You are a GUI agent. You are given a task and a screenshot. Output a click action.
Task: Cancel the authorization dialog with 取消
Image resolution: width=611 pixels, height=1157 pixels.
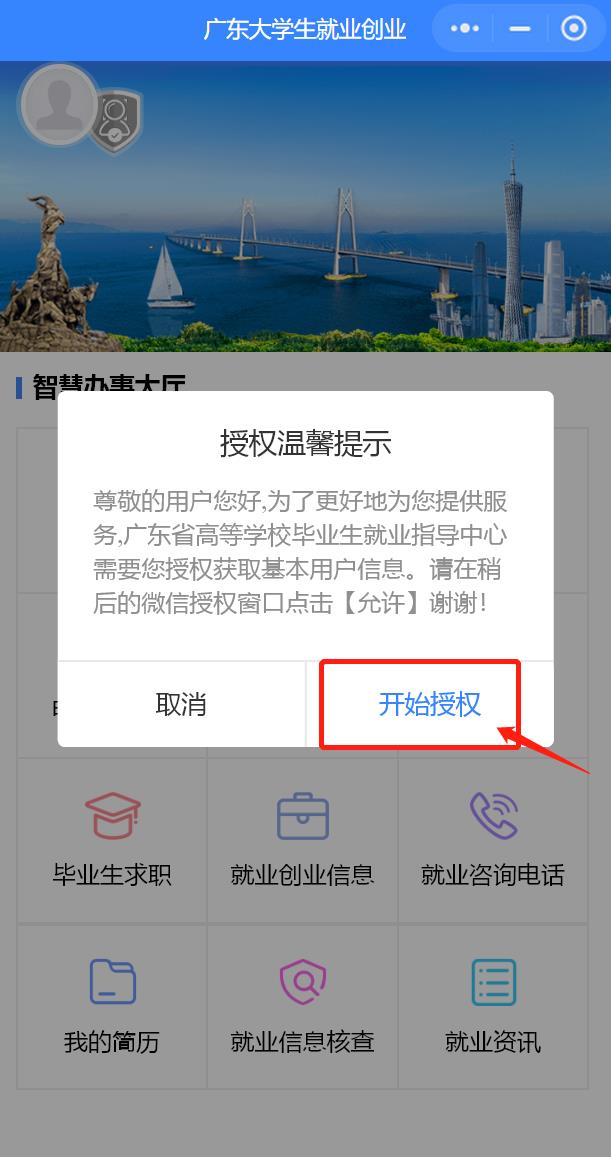pyautogui.click(x=181, y=704)
